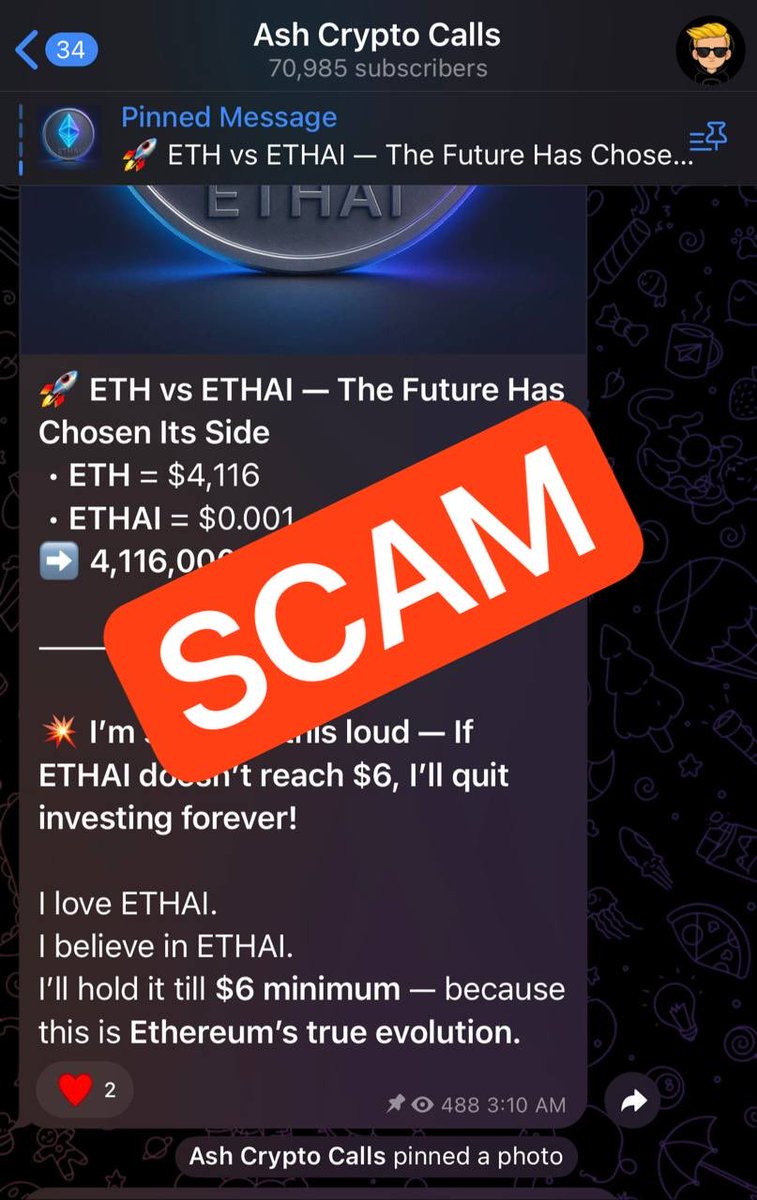Open Ash Crypto Calls channel info
Image resolution: width=757 pixels, height=1200 pixels.
(377, 50)
